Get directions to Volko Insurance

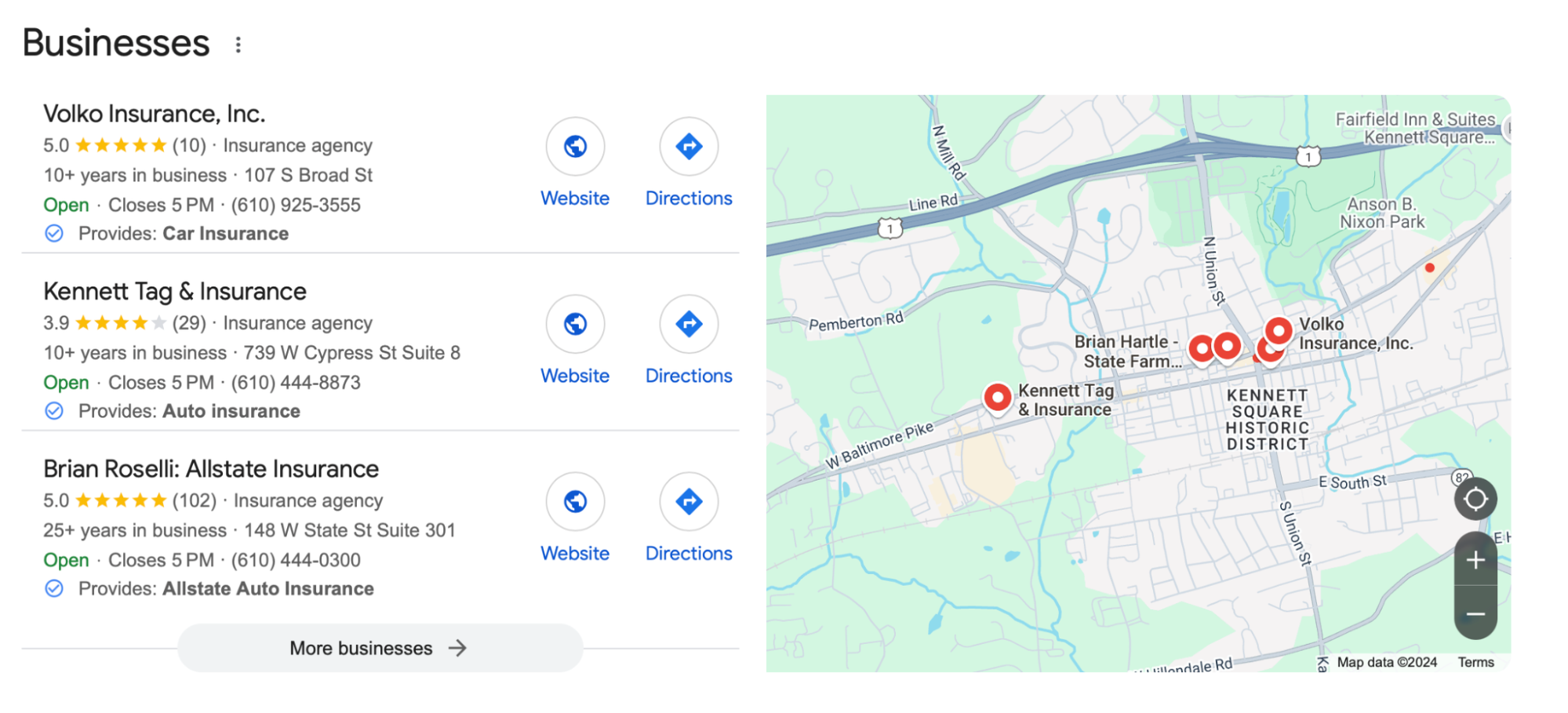[x=689, y=147]
